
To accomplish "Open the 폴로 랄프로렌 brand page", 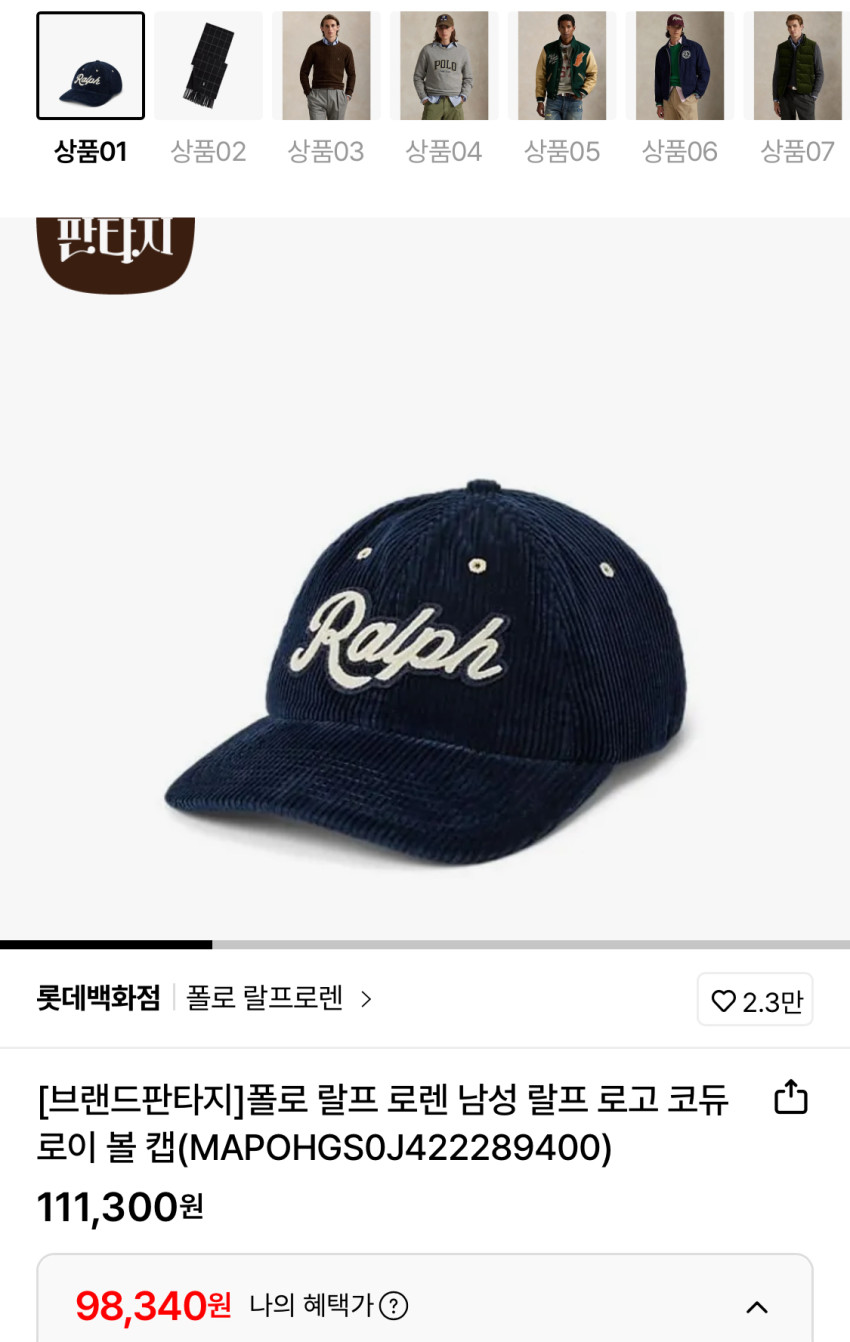I will coord(279,998).
